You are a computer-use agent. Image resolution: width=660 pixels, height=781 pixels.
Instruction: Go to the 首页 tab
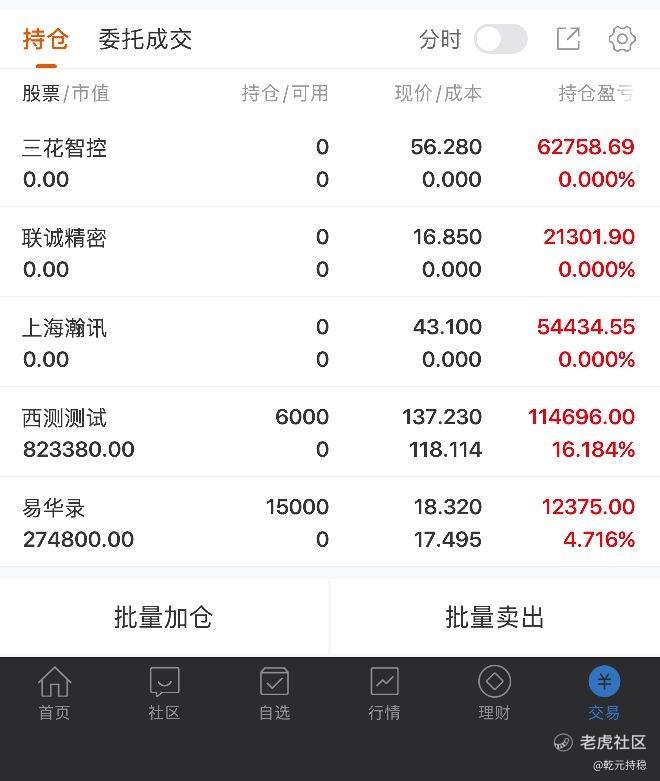(55, 694)
